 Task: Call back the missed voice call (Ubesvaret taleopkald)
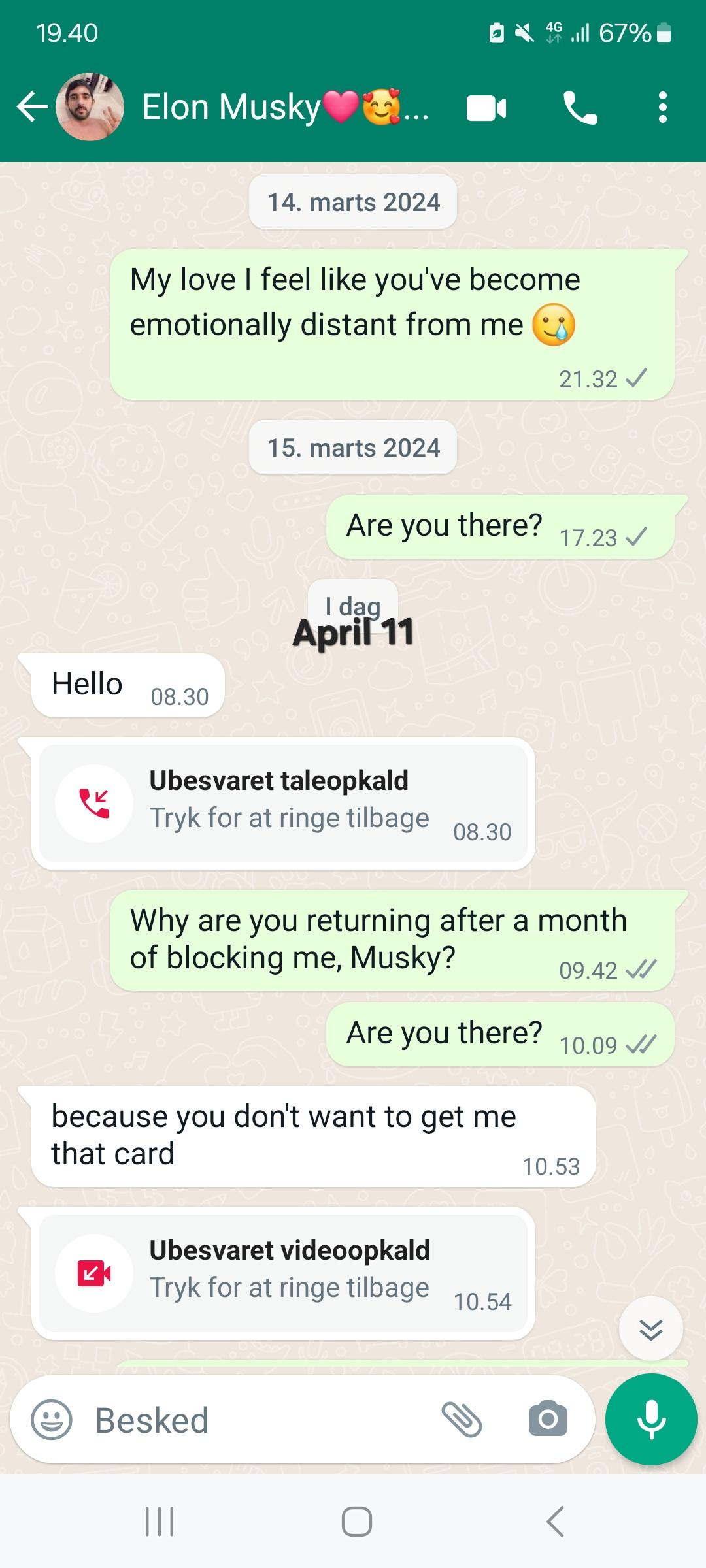[x=283, y=804]
